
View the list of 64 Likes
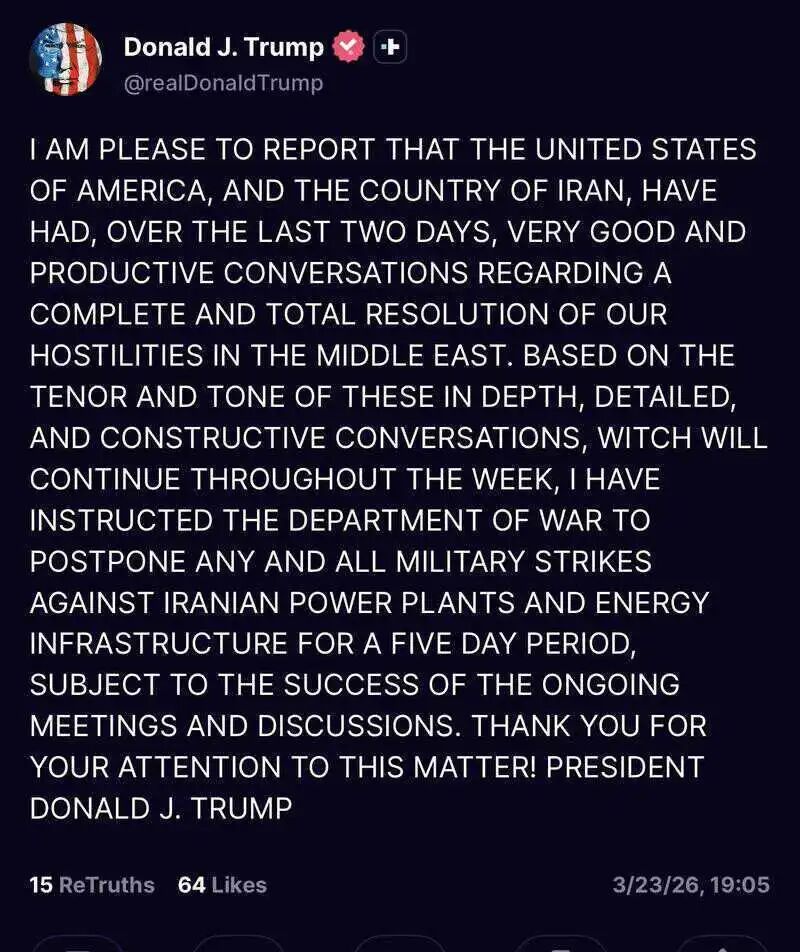222,884
